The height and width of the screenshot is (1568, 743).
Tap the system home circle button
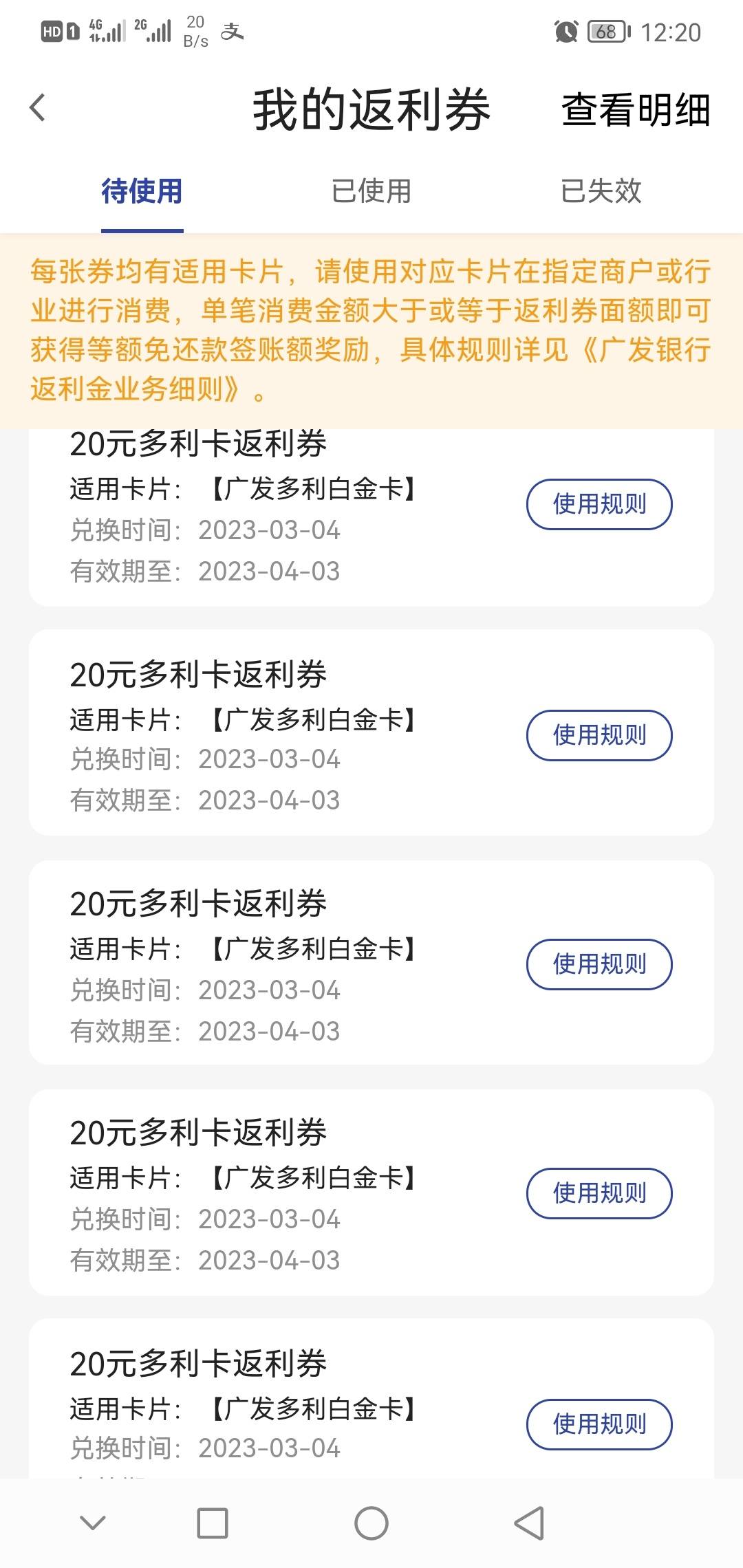(x=371, y=1523)
